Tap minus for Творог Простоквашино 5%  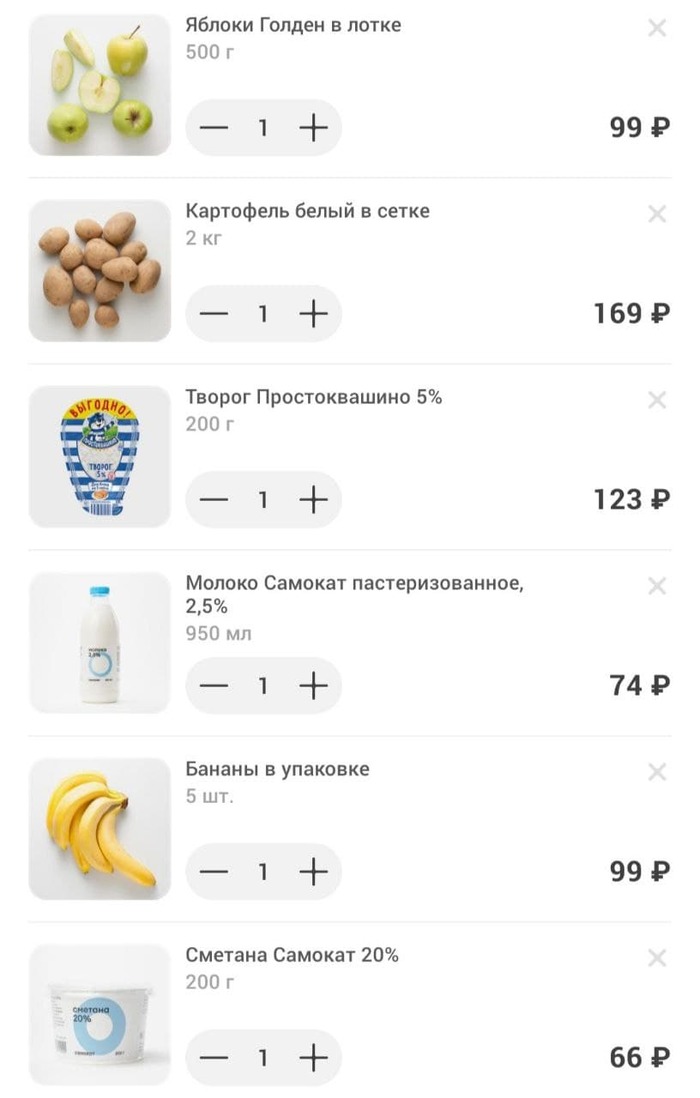pyautogui.click(x=214, y=500)
